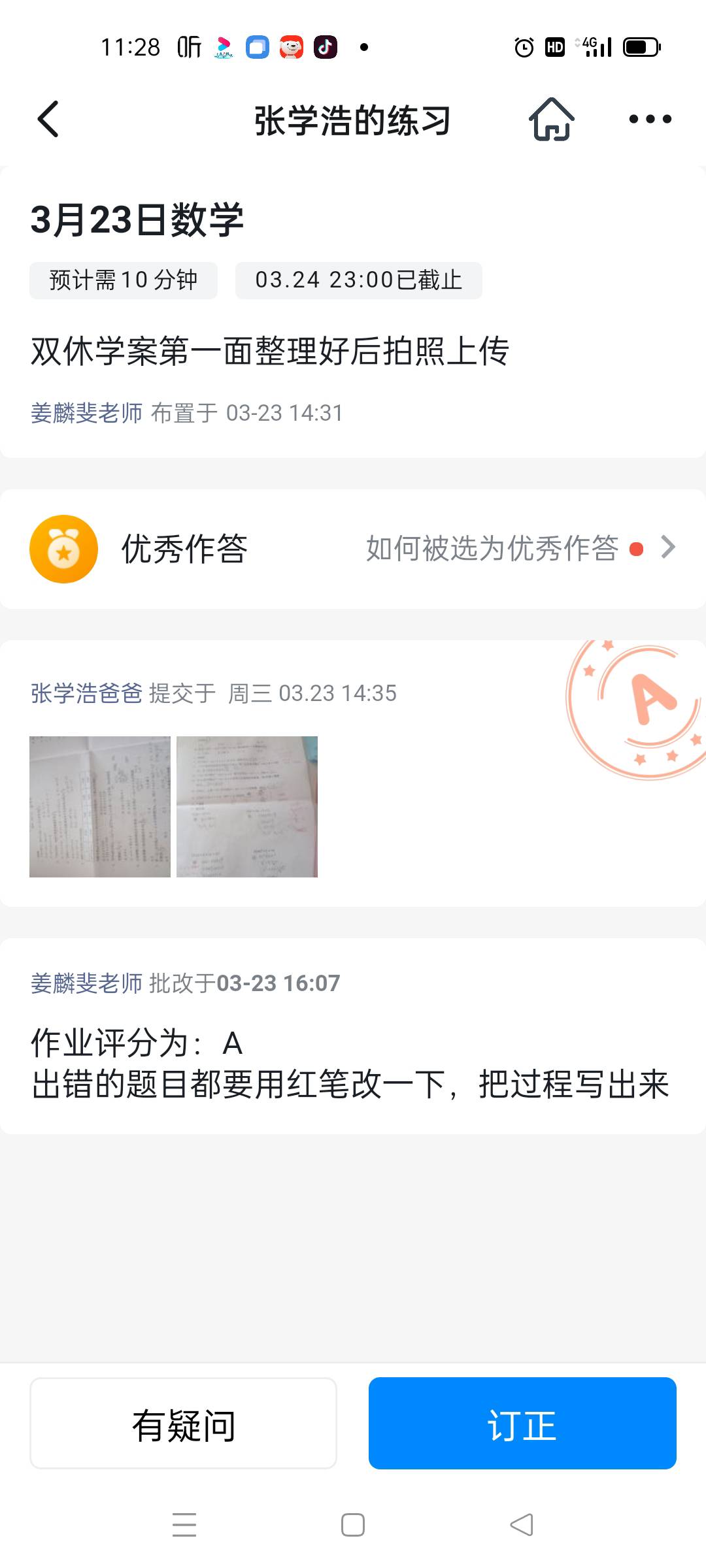This screenshot has height=1568, width=706.
Task: Tap the back triangle in navigation bar
Action: [x=521, y=1524]
